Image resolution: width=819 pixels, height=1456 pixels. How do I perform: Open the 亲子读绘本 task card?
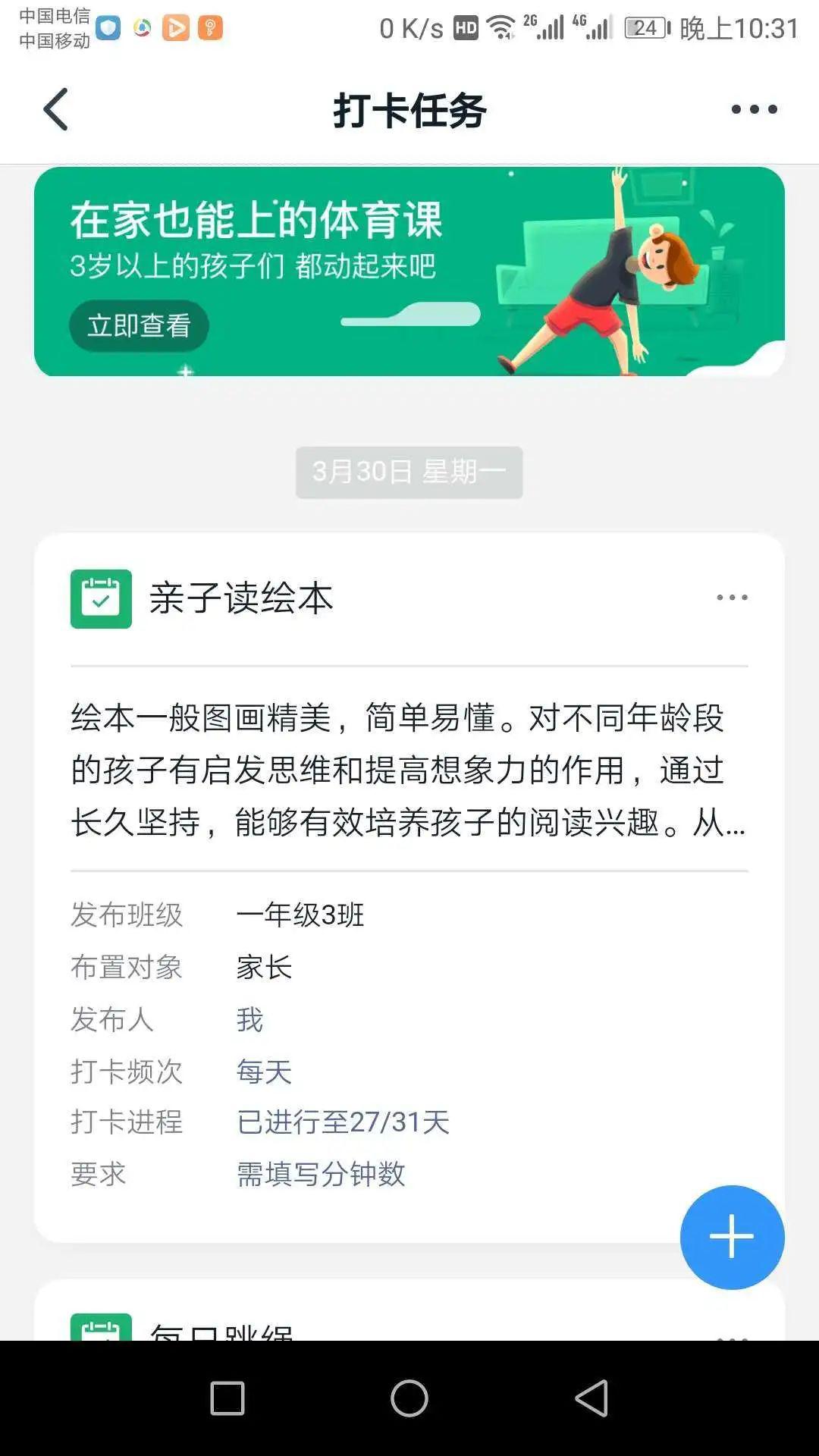pos(241,598)
